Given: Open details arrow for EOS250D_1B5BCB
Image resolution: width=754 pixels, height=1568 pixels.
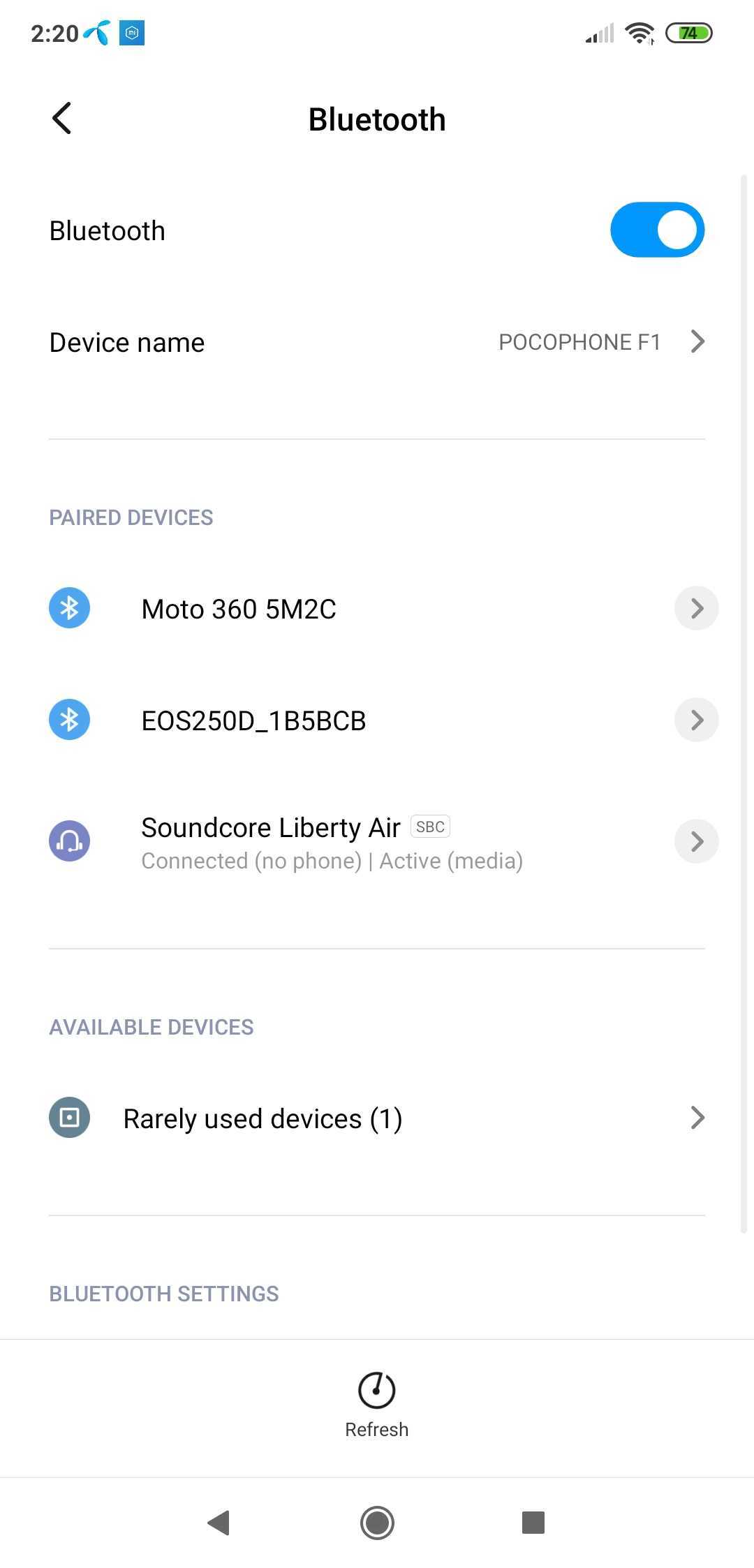Looking at the screenshot, I should (696, 720).
